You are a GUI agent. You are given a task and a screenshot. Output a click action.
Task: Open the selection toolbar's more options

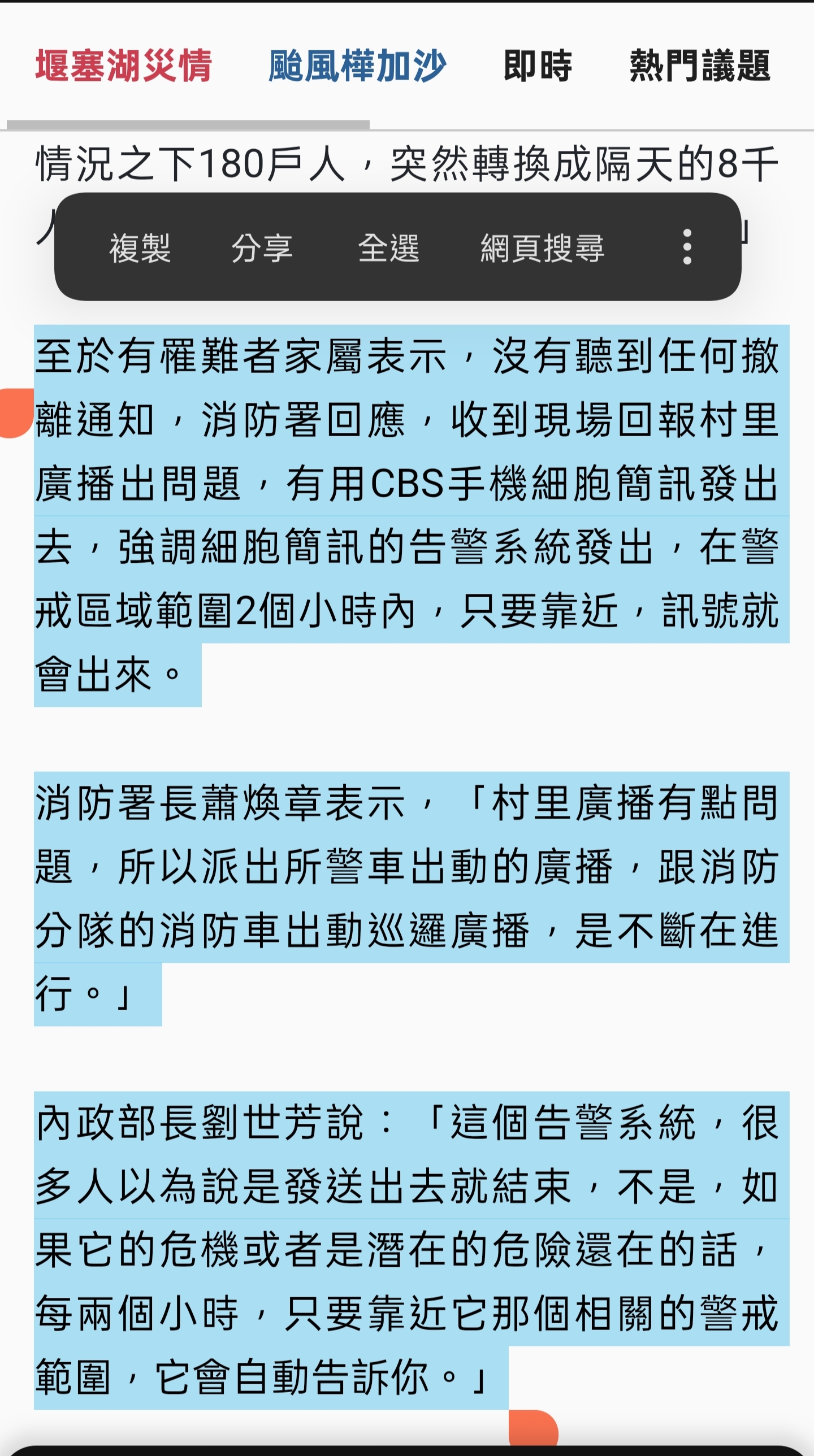pyautogui.click(x=687, y=247)
